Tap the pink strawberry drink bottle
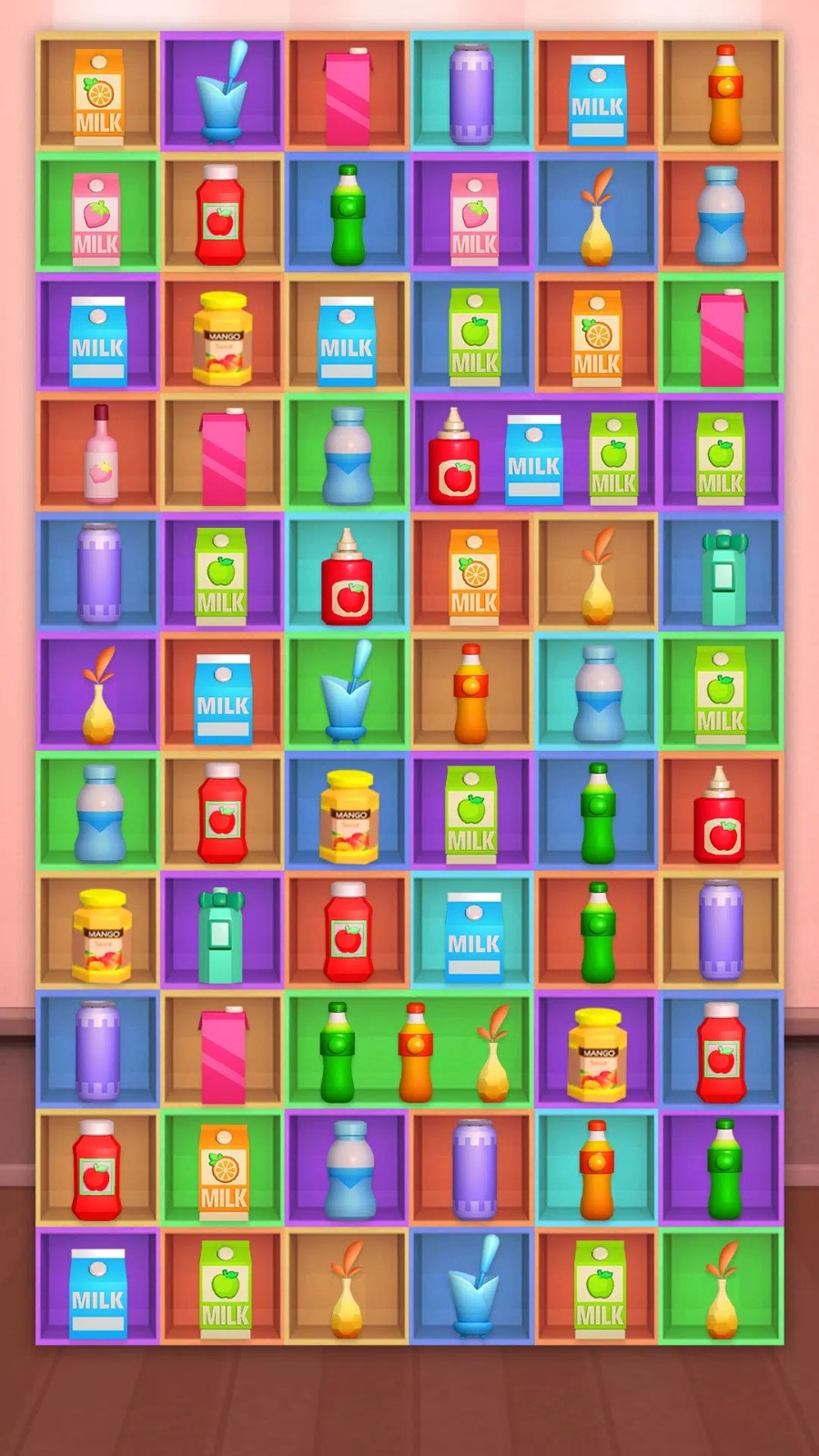 click(100, 453)
